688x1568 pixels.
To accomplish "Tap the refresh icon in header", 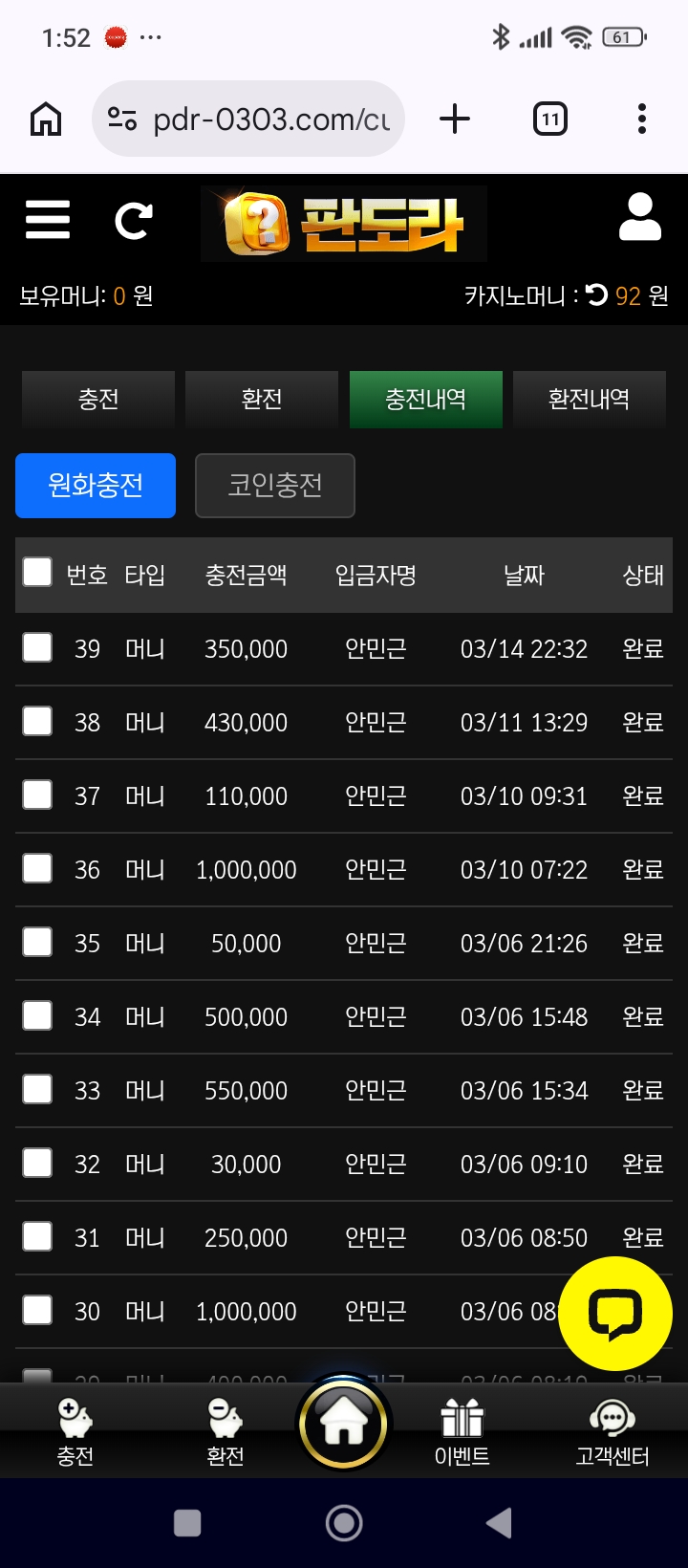I will [x=134, y=221].
